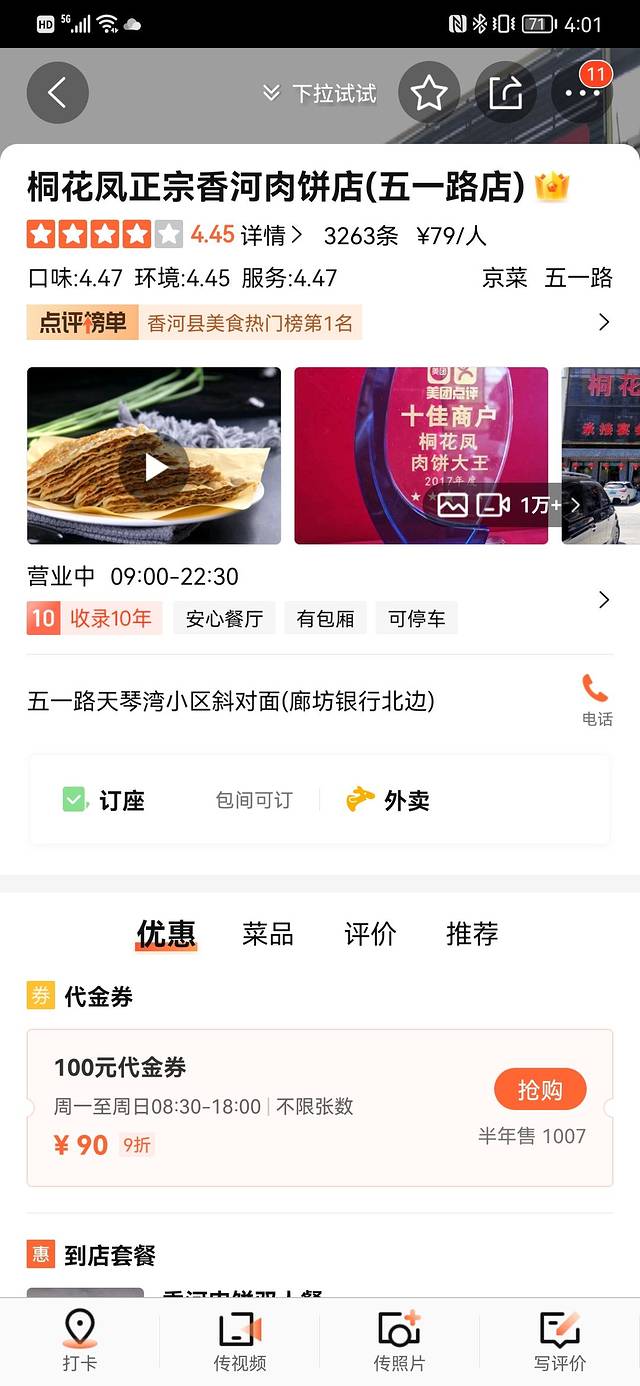Switch to the 推荐 tab
This screenshot has height=1386, width=640.
coord(472,934)
